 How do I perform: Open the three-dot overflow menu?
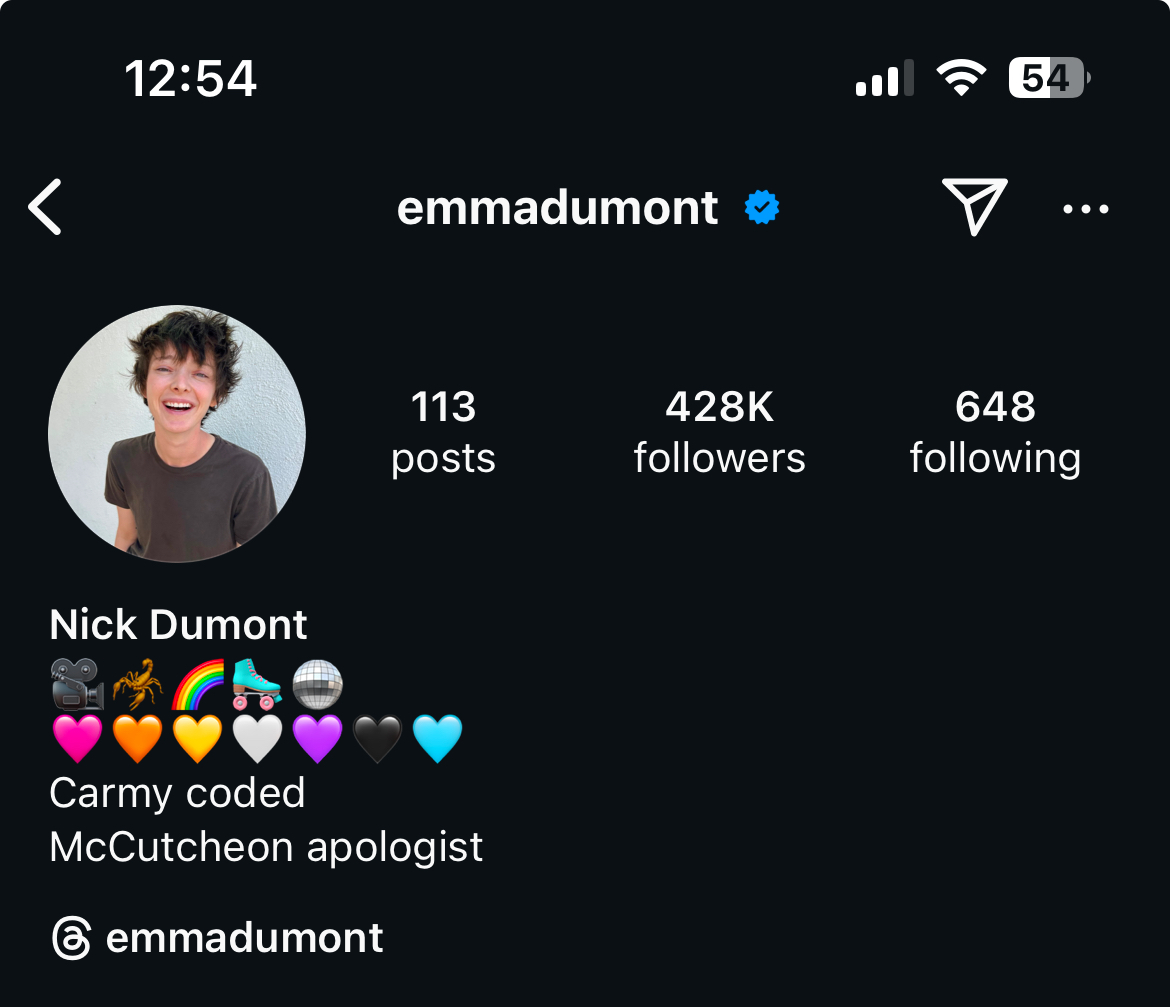coord(1085,209)
